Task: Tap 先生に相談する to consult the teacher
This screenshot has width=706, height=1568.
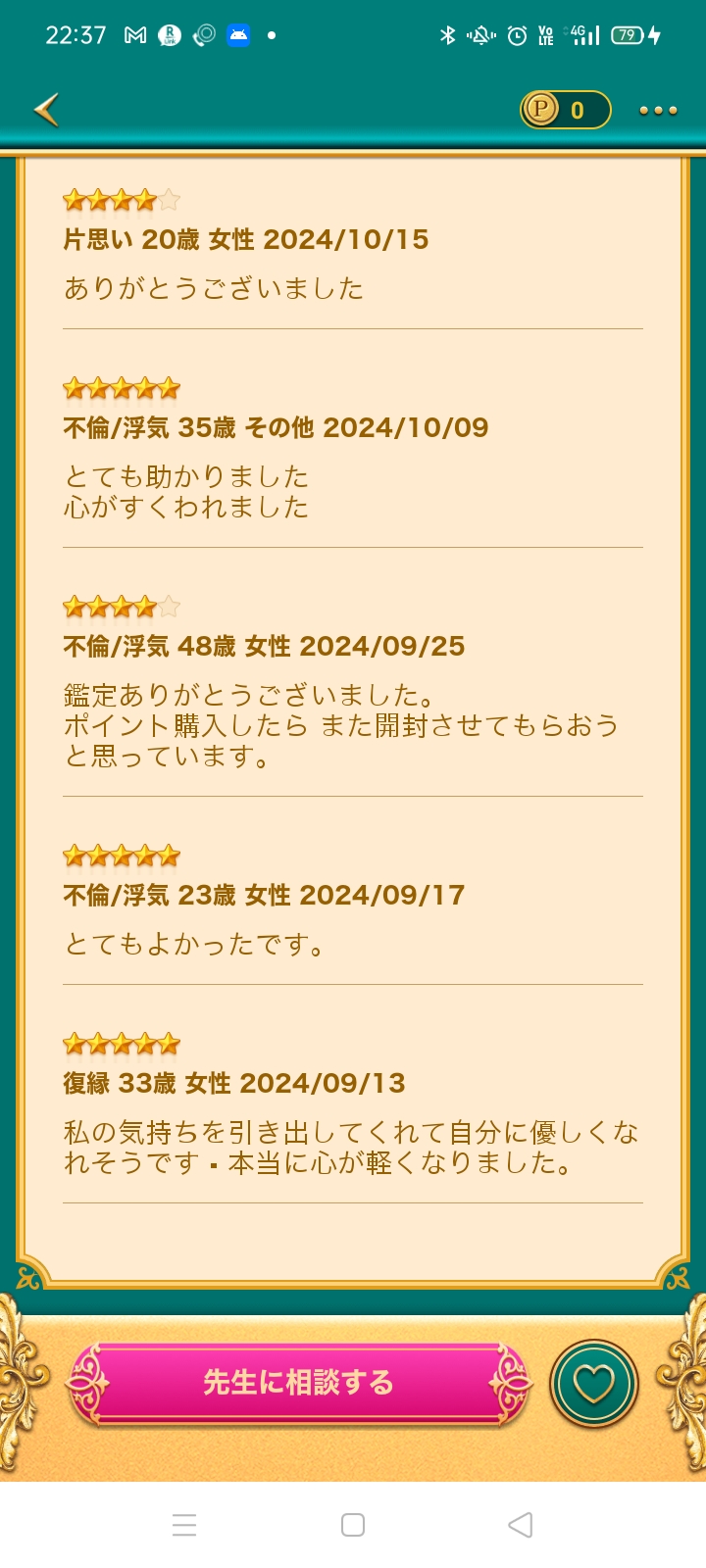Action: click(298, 1383)
